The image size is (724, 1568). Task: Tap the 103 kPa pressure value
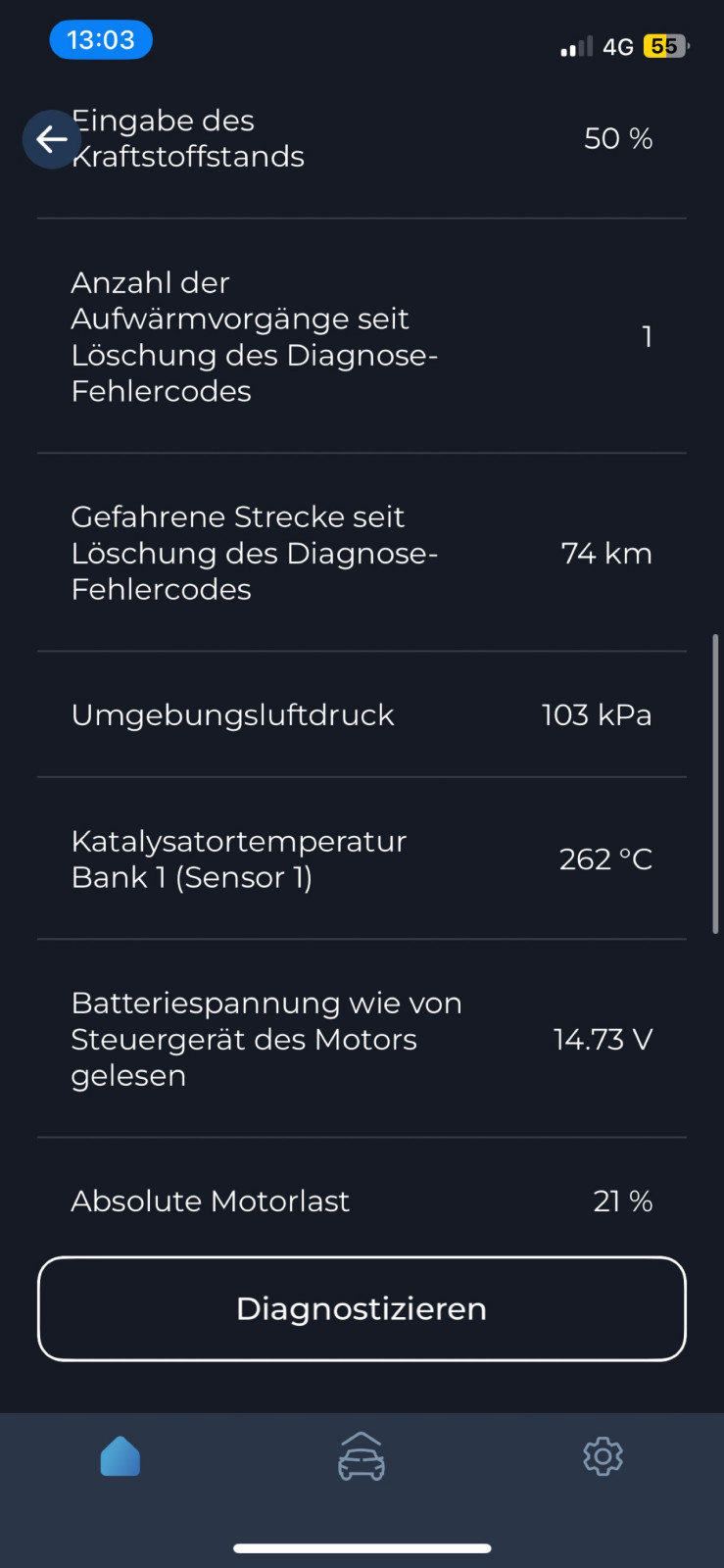[597, 715]
